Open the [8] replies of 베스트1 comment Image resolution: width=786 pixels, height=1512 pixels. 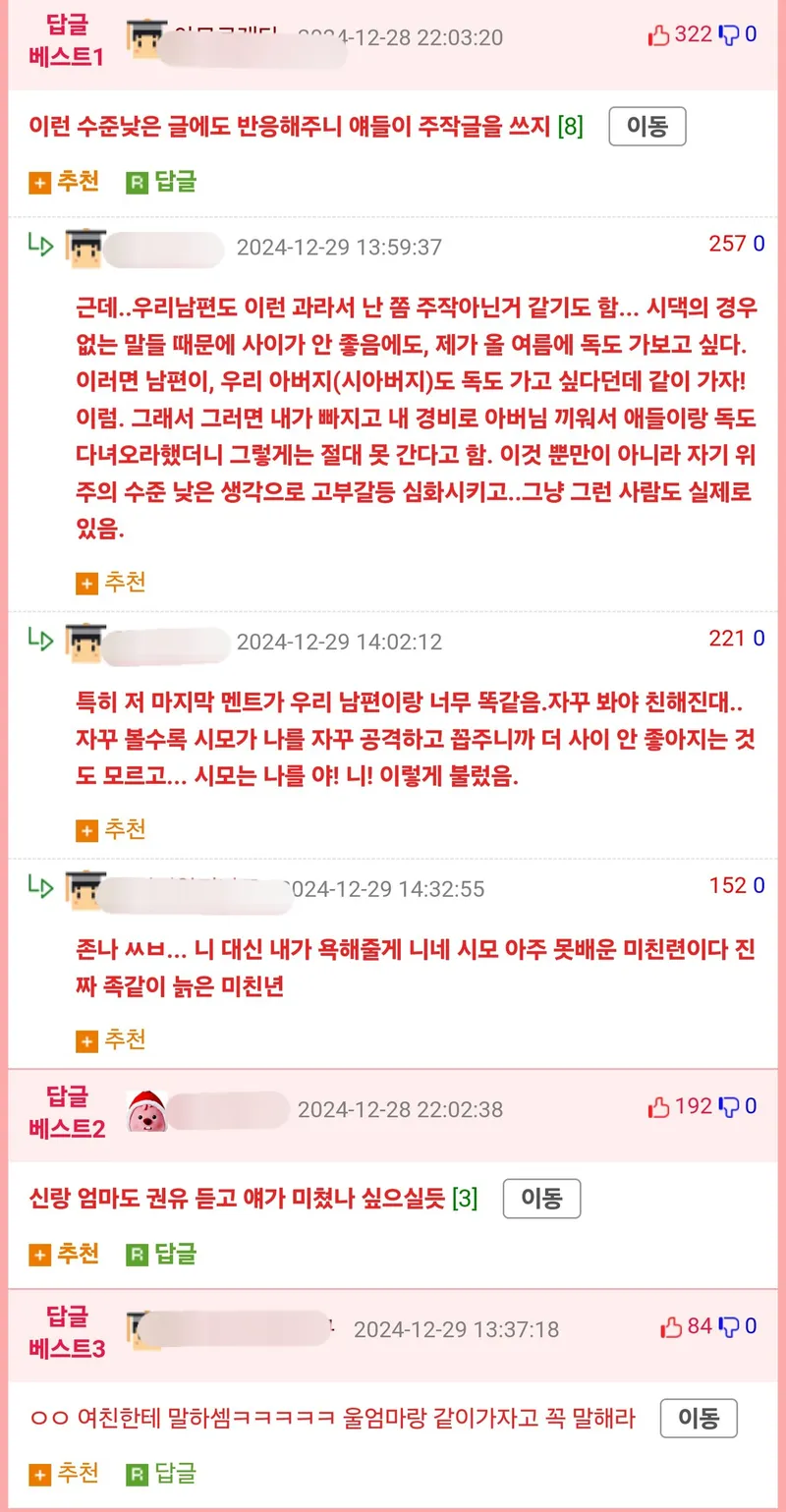click(x=571, y=127)
